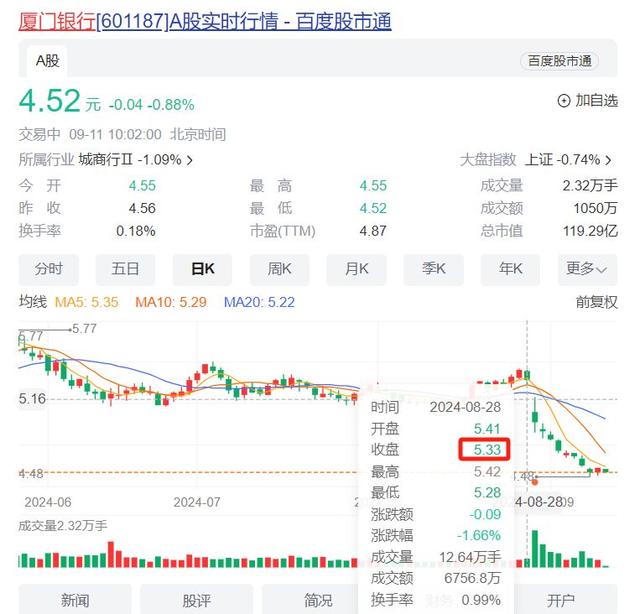640x614 pixels.
Task: Open the 股评 section
Action: [x=197, y=599]
